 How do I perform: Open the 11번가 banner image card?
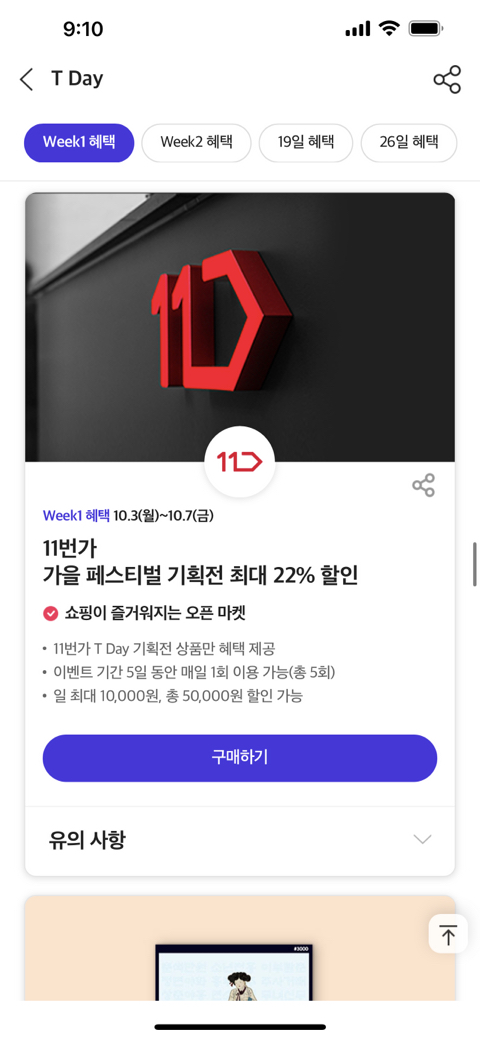tap(240, 327)
